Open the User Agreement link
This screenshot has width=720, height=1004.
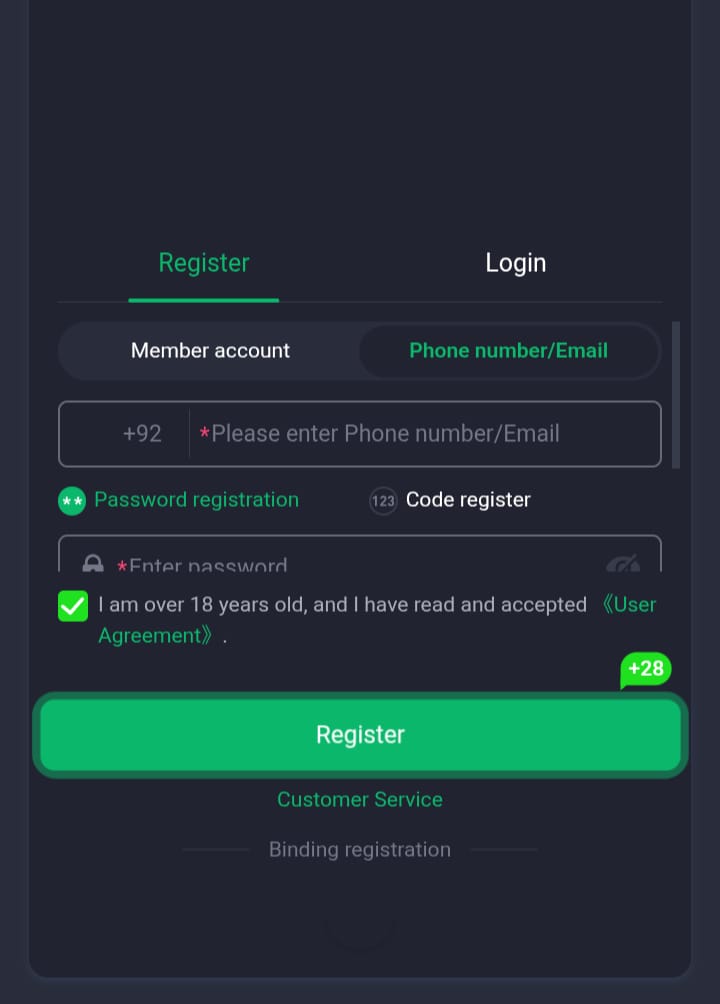[628, 605]
